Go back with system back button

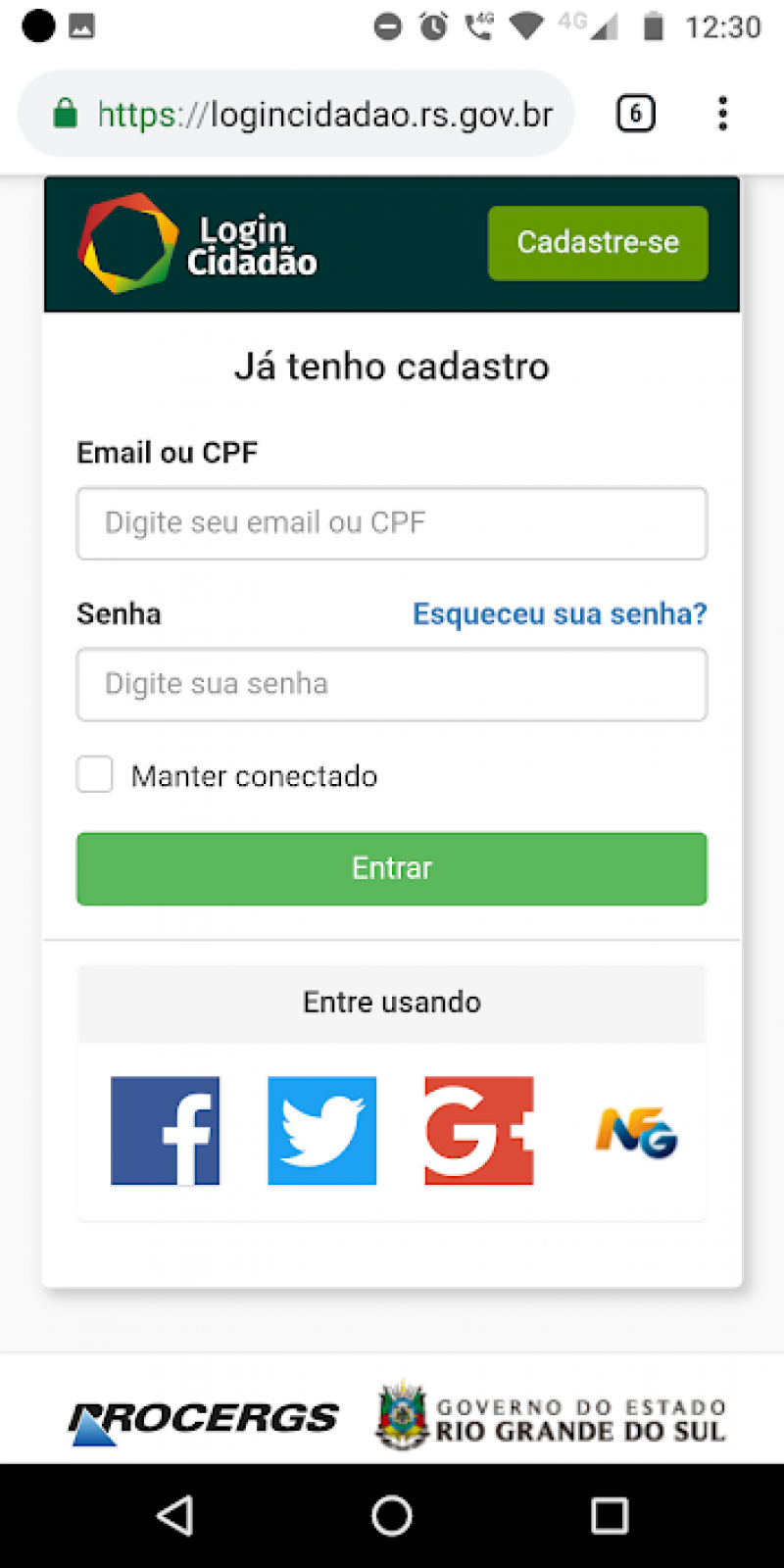coord(174,1515)
